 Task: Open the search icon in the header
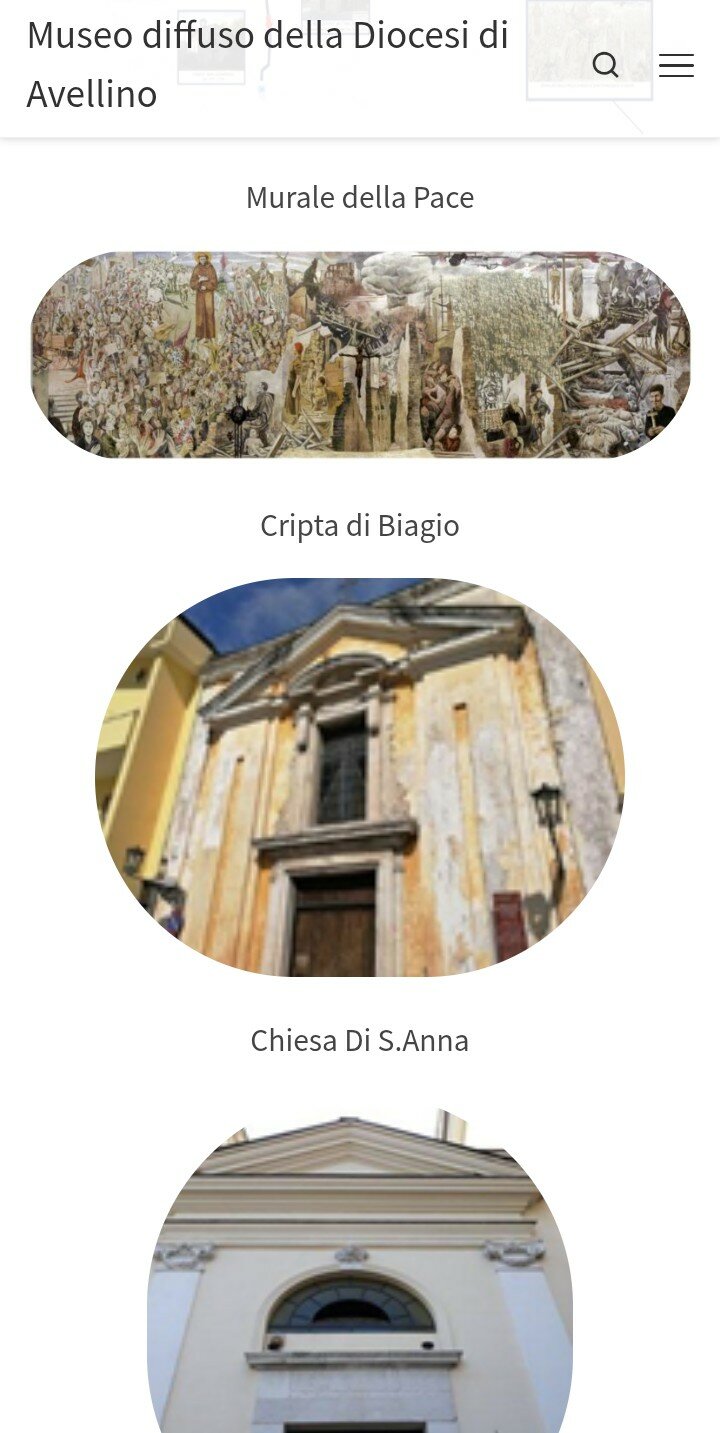click(x=605, y=66)
